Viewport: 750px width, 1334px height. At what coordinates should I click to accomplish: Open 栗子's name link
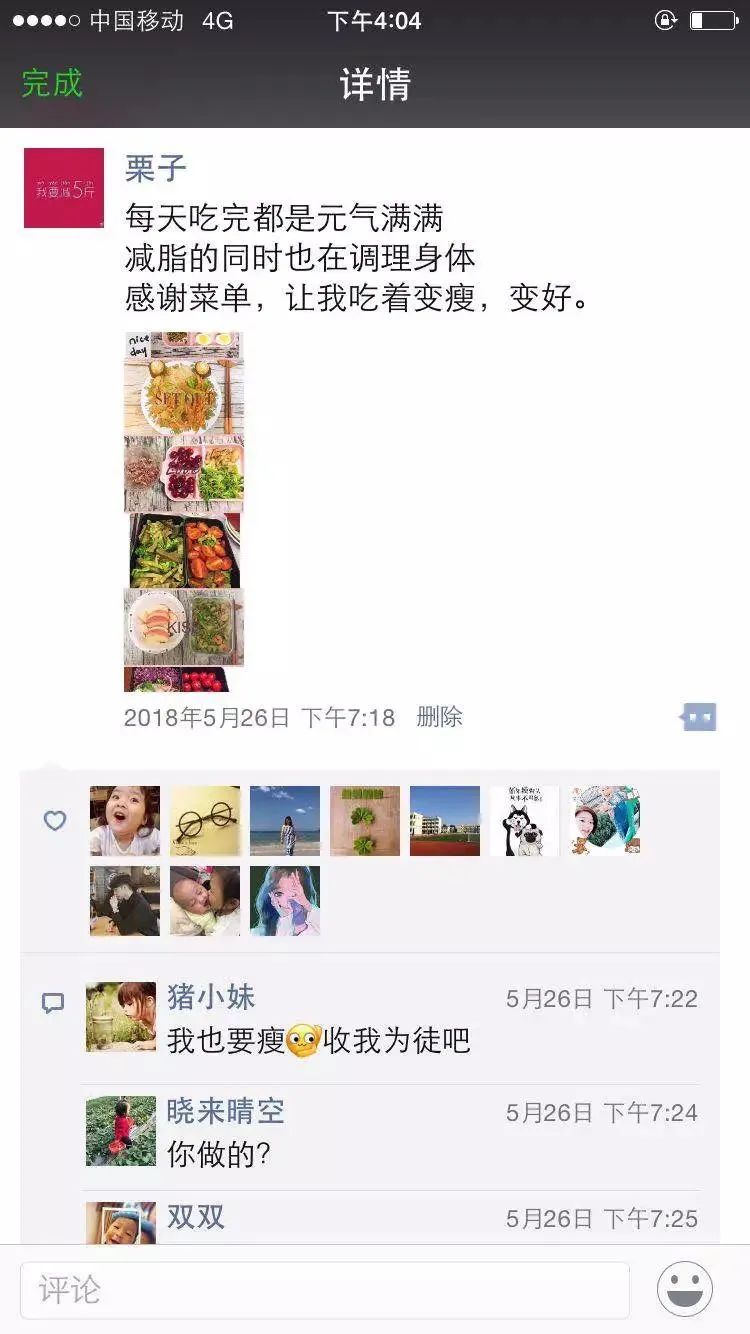click(x=155, y=167)
